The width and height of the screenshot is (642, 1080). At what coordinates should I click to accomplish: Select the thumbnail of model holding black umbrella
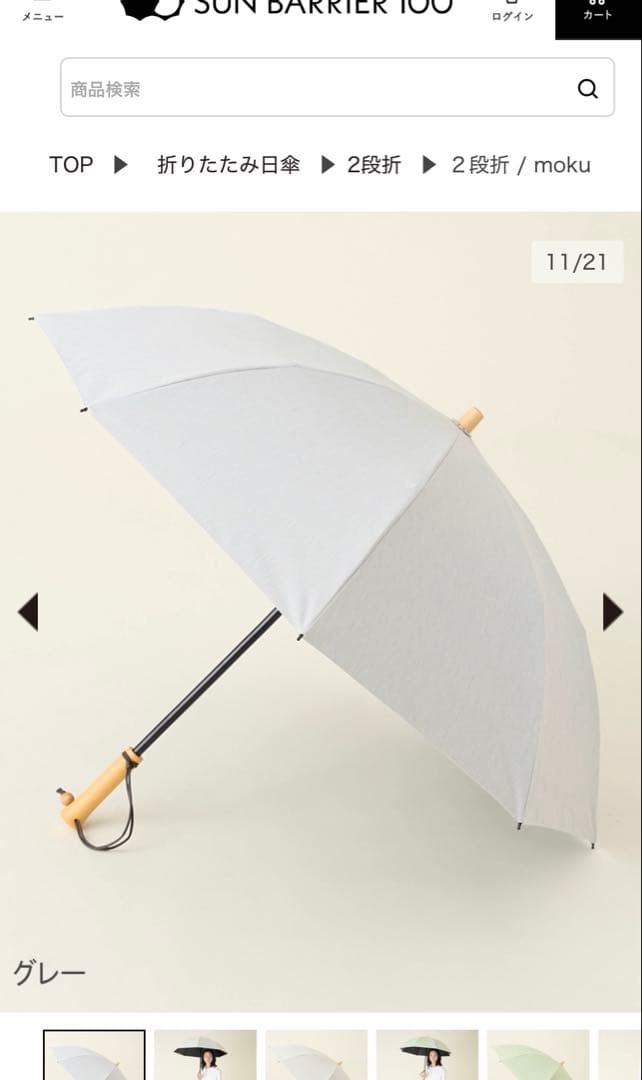coord(205,1055)
